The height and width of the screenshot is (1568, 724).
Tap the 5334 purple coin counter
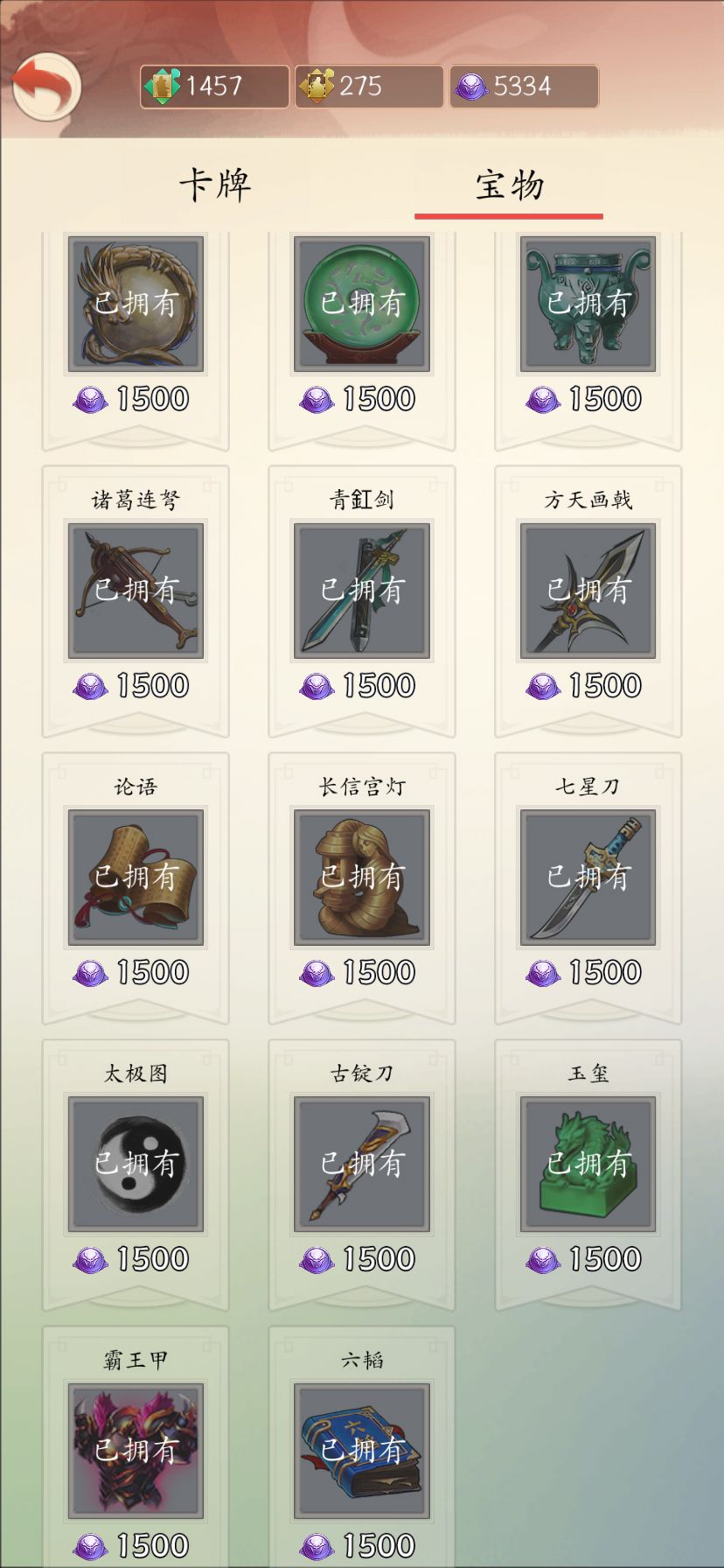coord(523,86)
